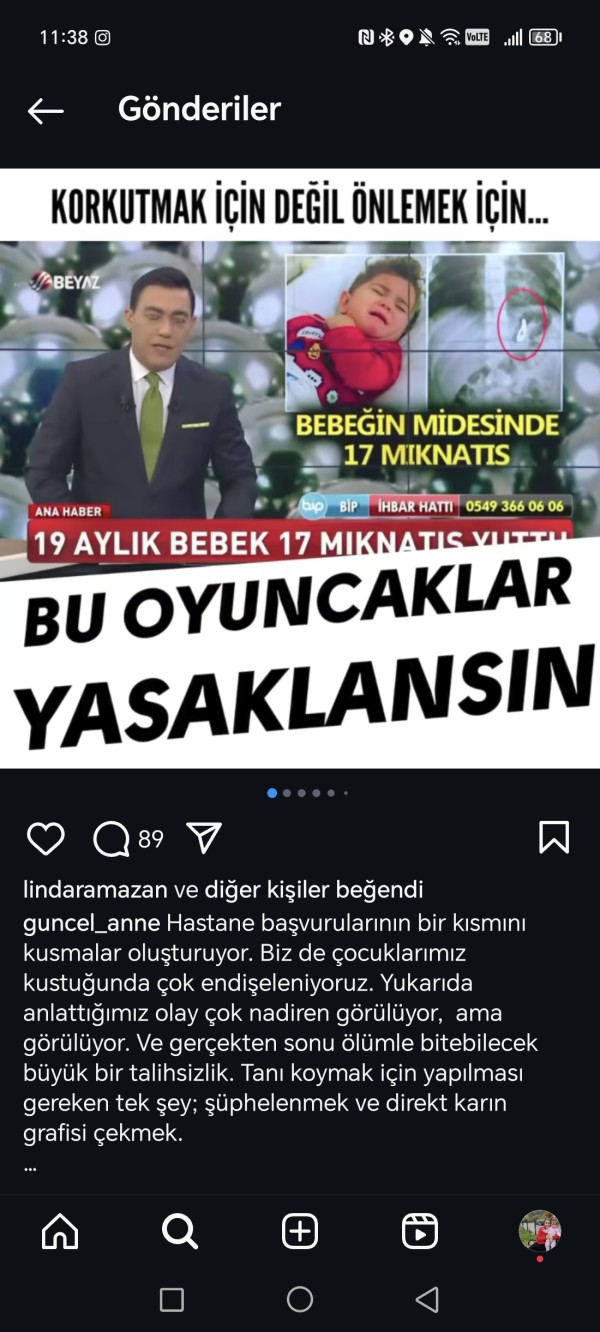Open guncel_anne's profile from caption
The image size is (600, 1332).
(x=92, y=922)
